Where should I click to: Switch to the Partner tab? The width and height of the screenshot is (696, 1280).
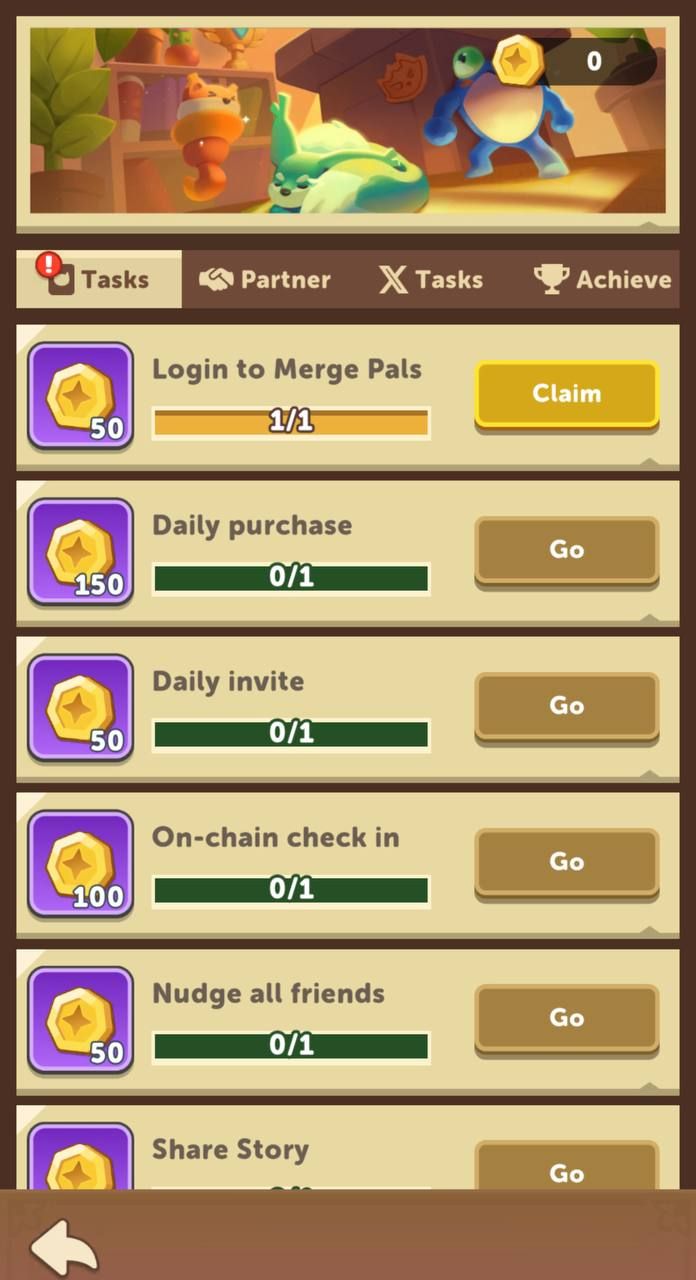(265, 279)
